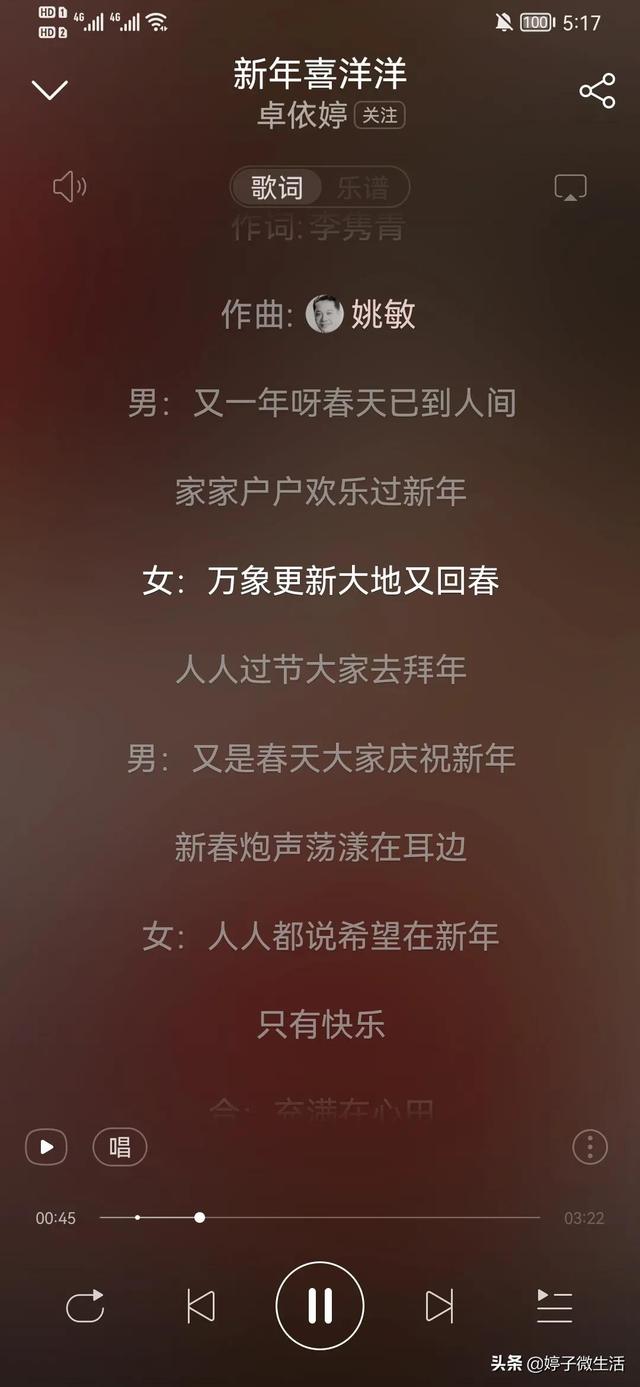This screenshot has width=640, height=1387.
Task: Pause the current song
Action: (x=320, y=1306)
